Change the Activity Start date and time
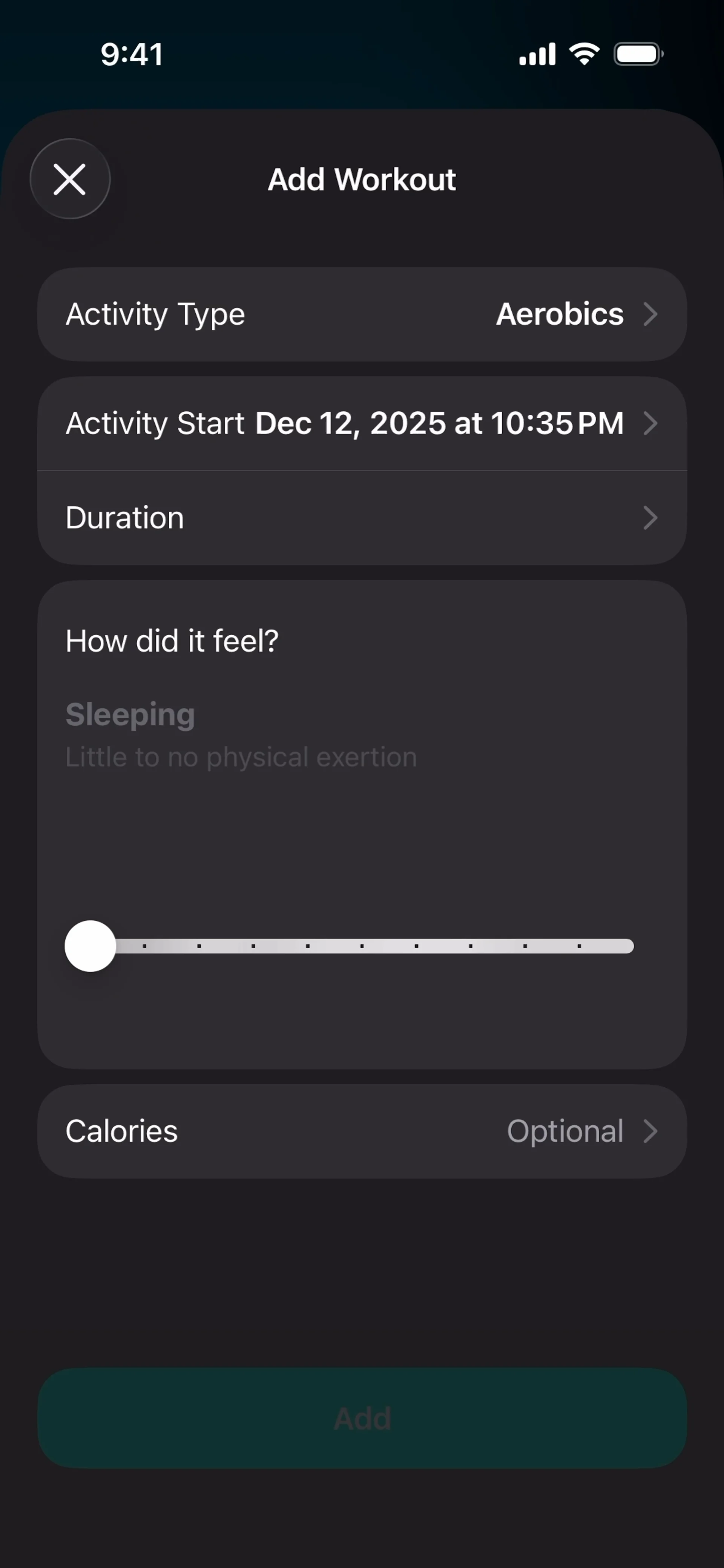This screenshot has height=1568, width=724. pyautogui.click(x=362, y=424)
